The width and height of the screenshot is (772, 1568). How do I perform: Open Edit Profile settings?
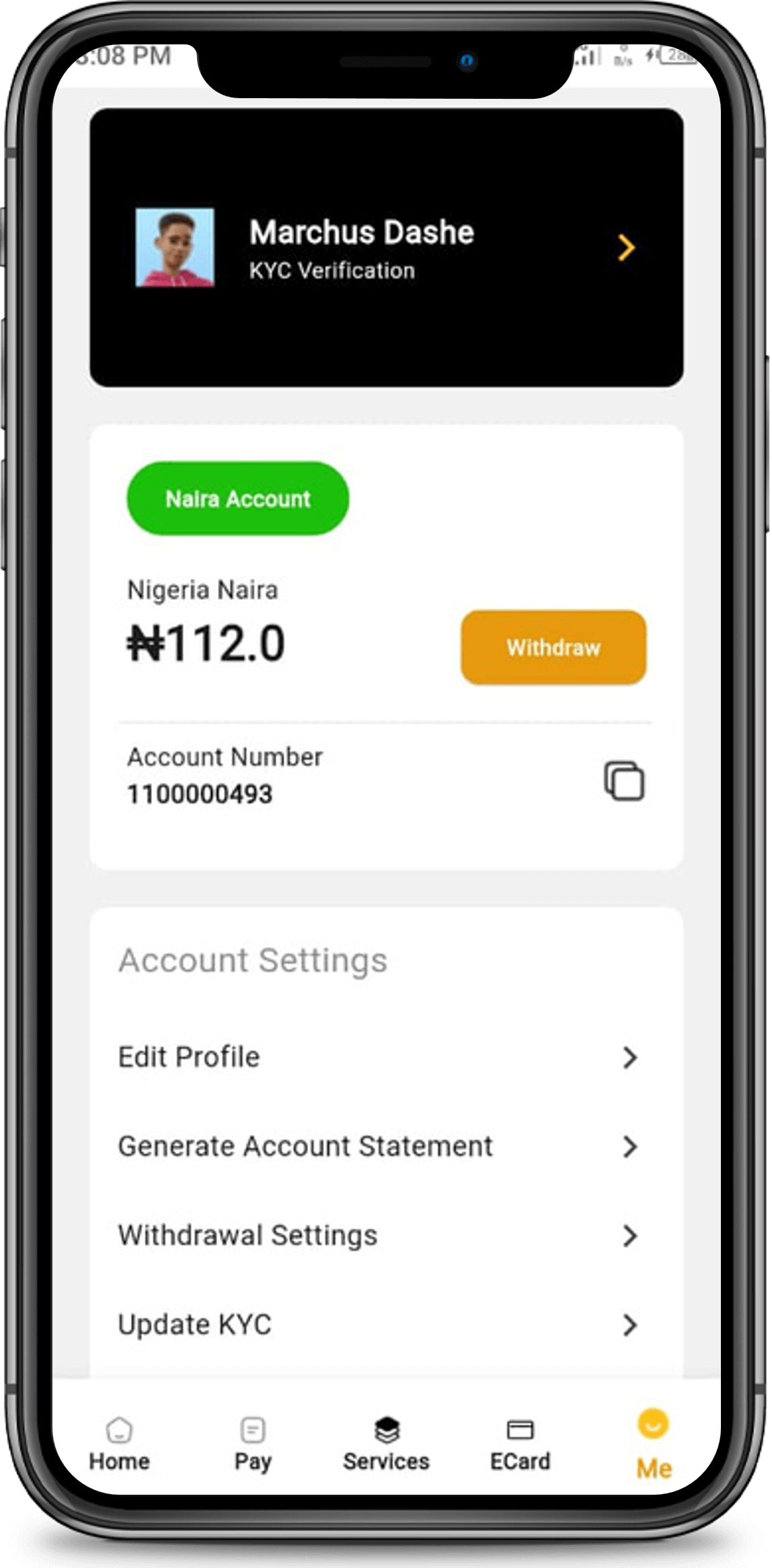click(378, 1057)
